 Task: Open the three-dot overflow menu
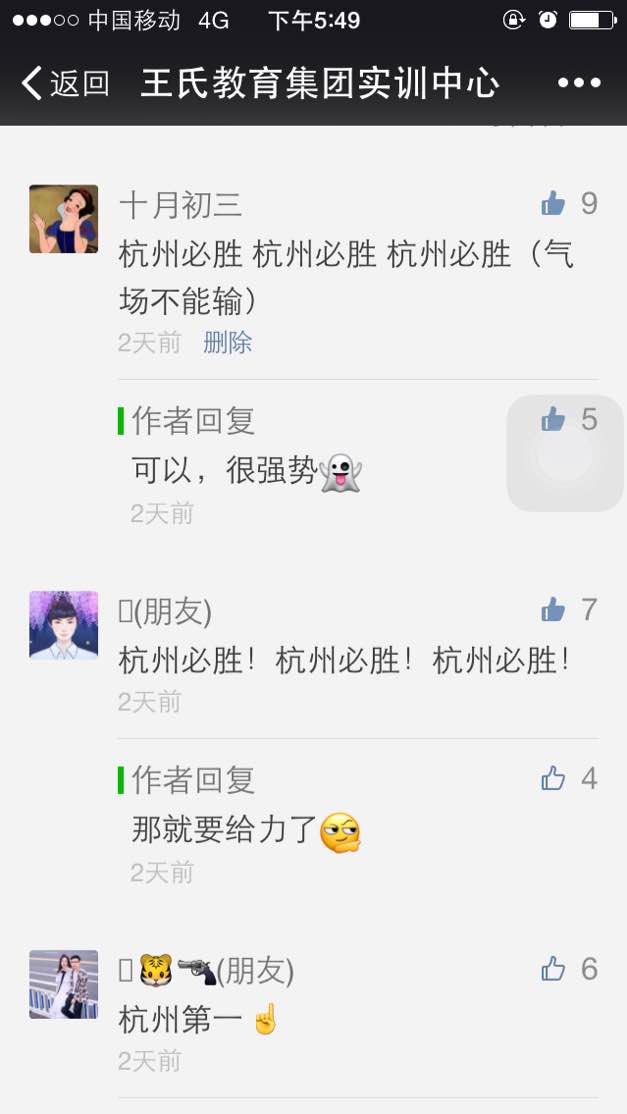click(x=579, y=83)
